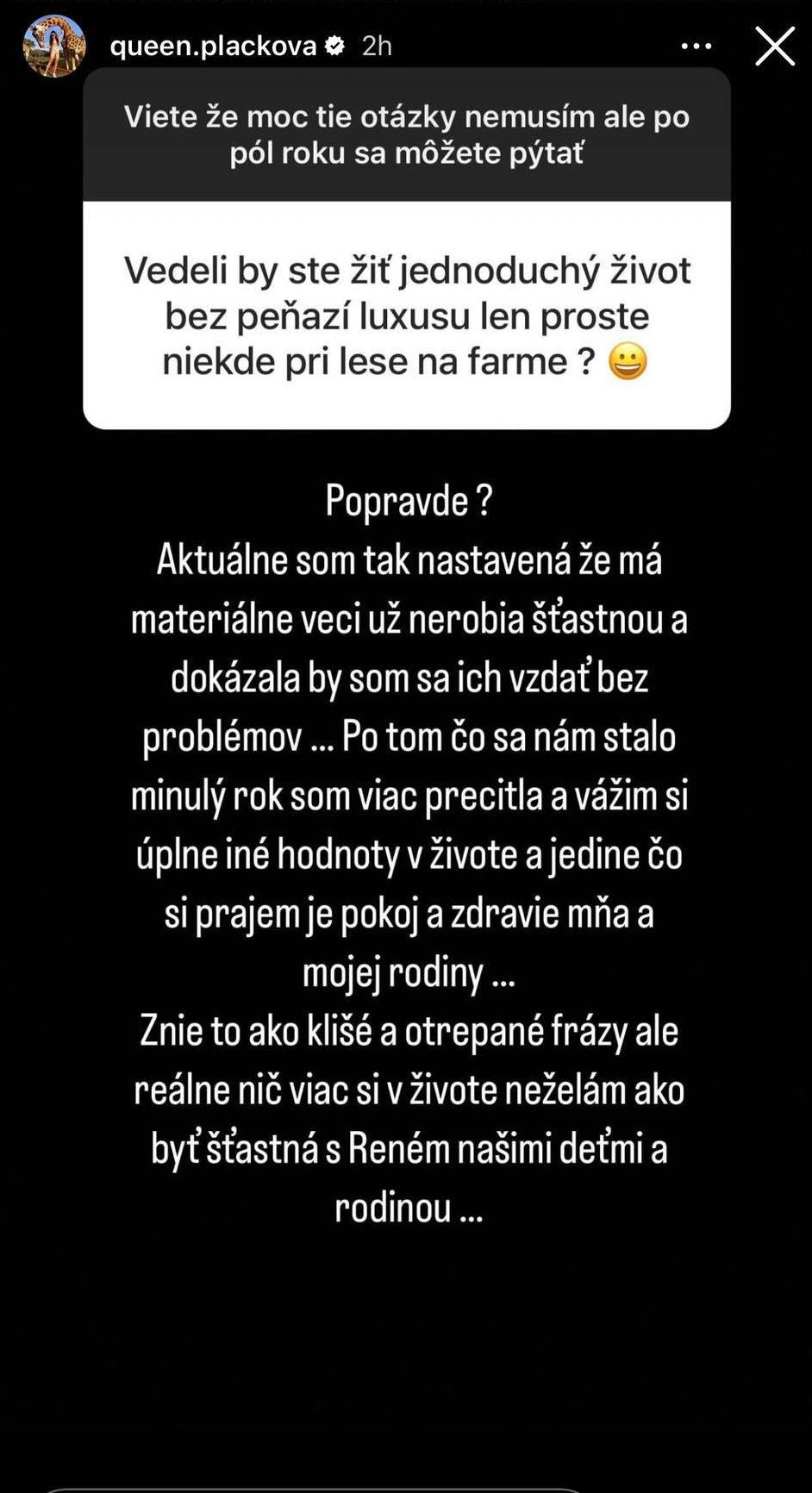Screen dimensions: 812x1493
Task: Close the story viewer
Action: 774,47
